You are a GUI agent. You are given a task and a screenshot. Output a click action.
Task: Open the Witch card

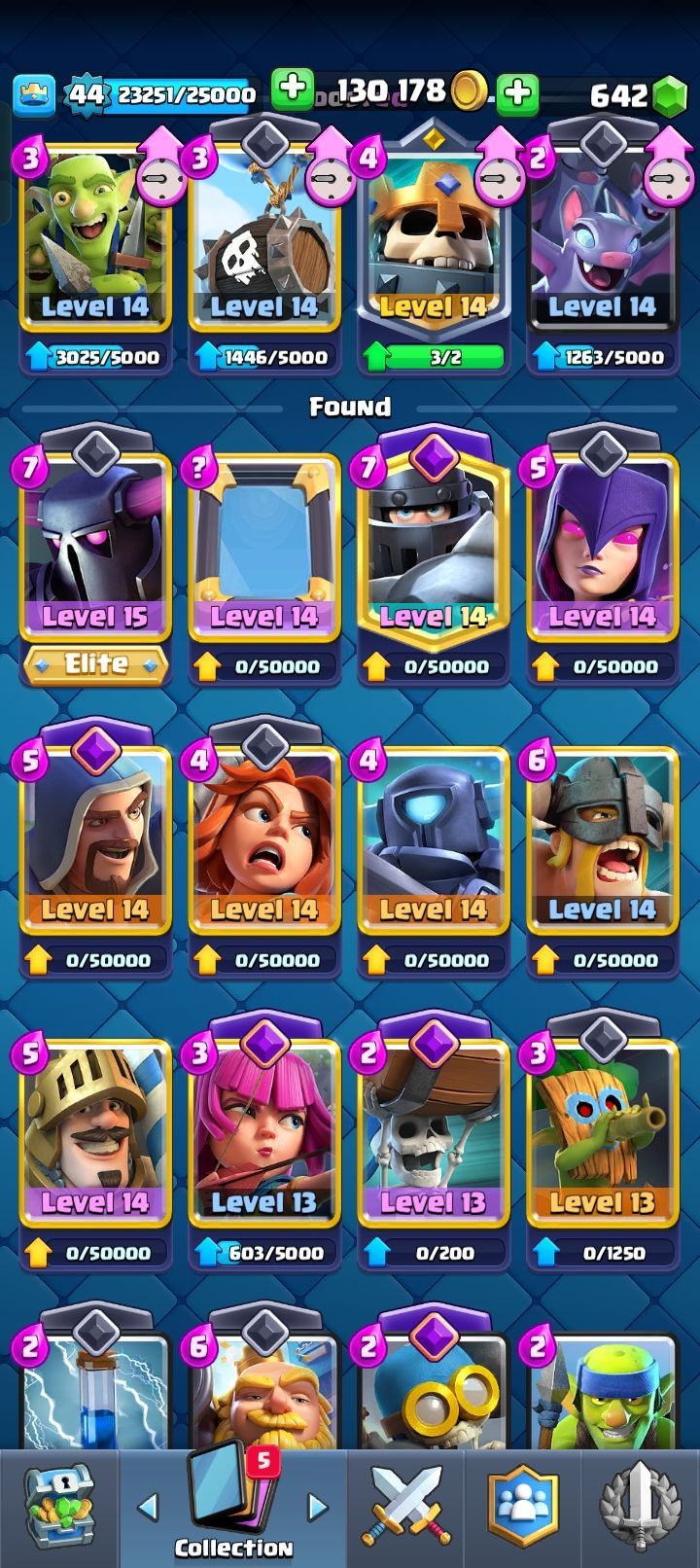click(x=602, y=550)
